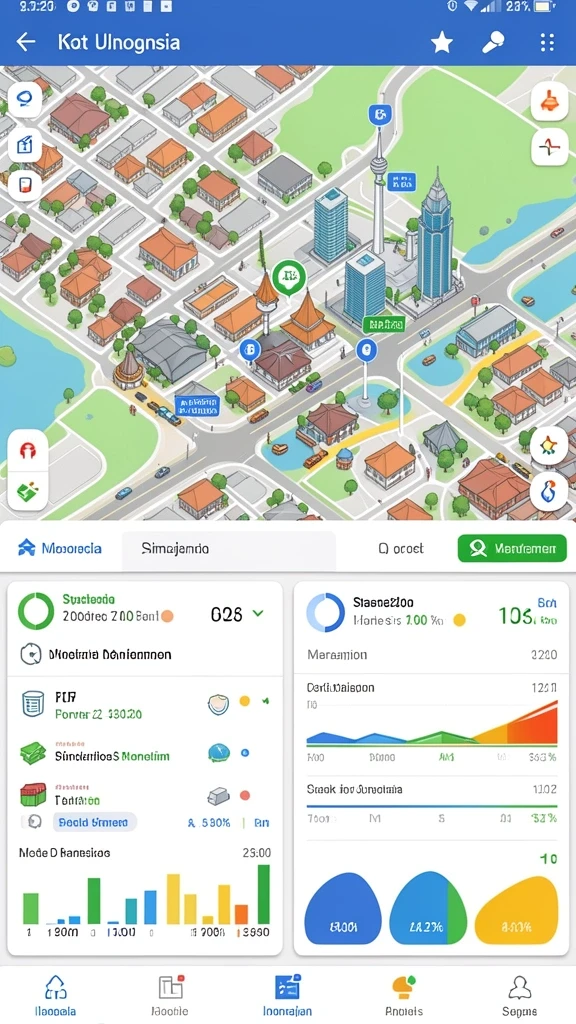The height and width of the screenshot is (1024, 576).
Task: Expand the 026 dropdown chevron
Action: (x=258, y=613)
